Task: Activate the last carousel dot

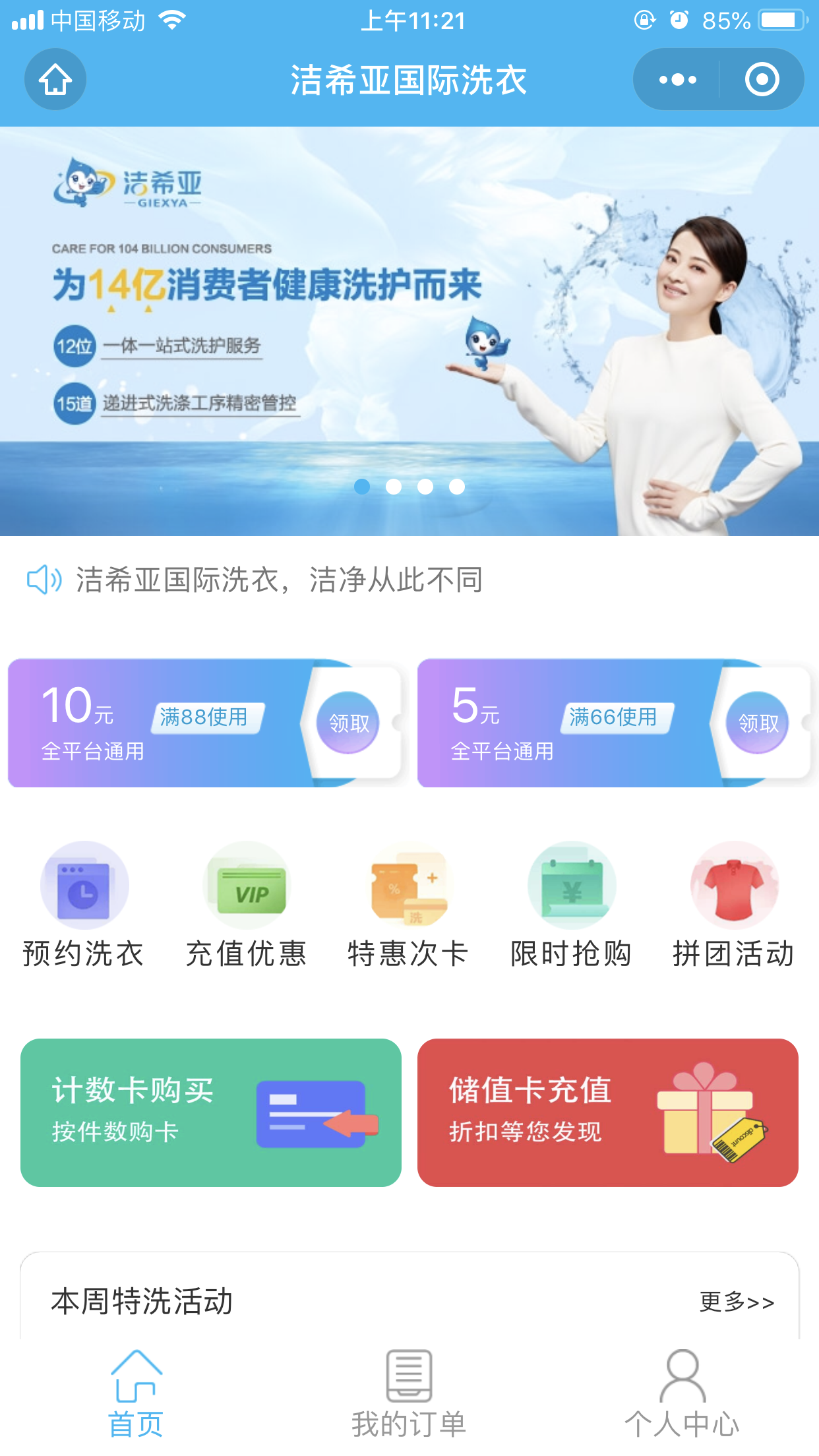Action: (456, 487)
